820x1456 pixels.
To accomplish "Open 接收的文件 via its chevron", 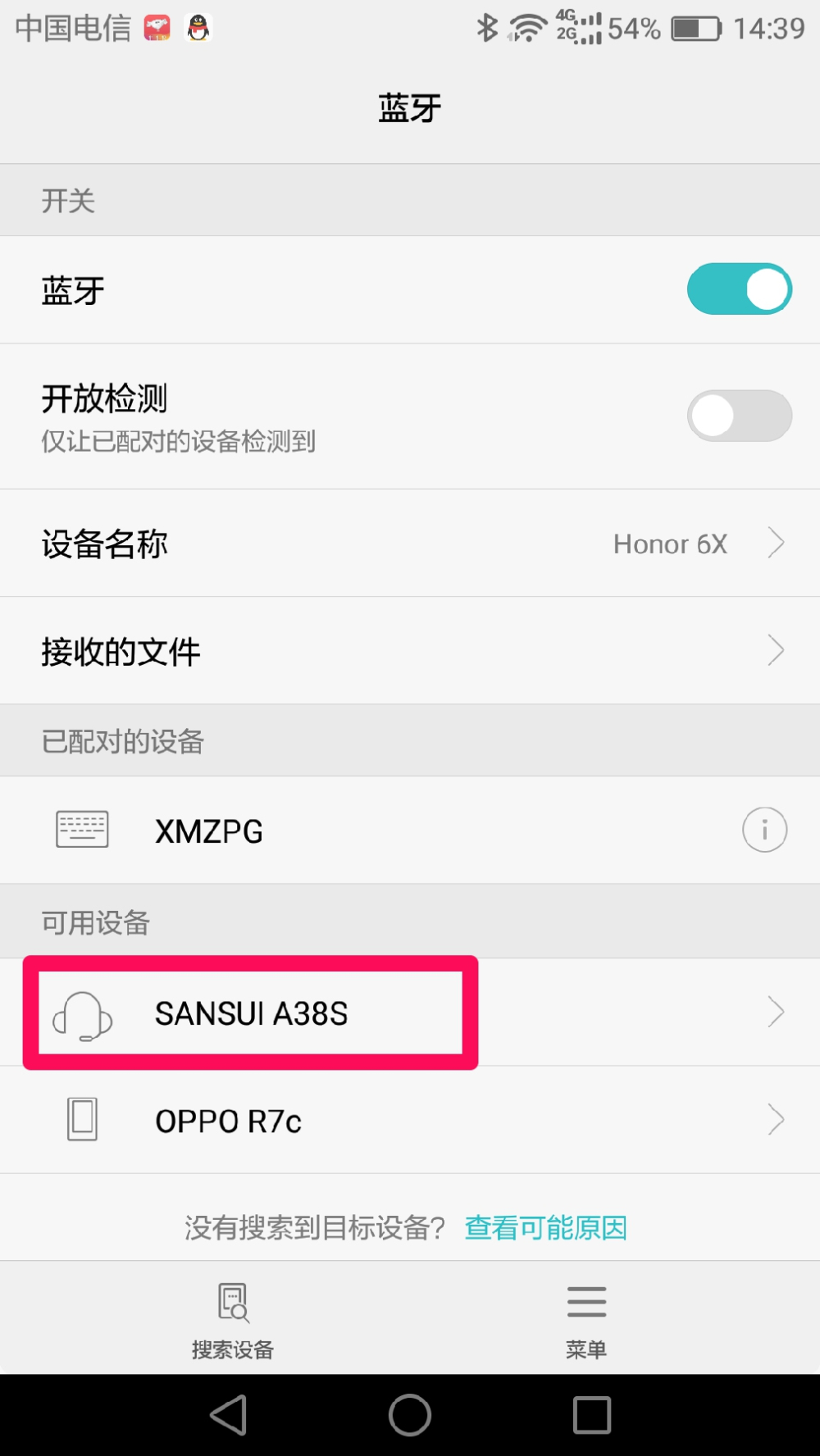I will click(776, 650).
